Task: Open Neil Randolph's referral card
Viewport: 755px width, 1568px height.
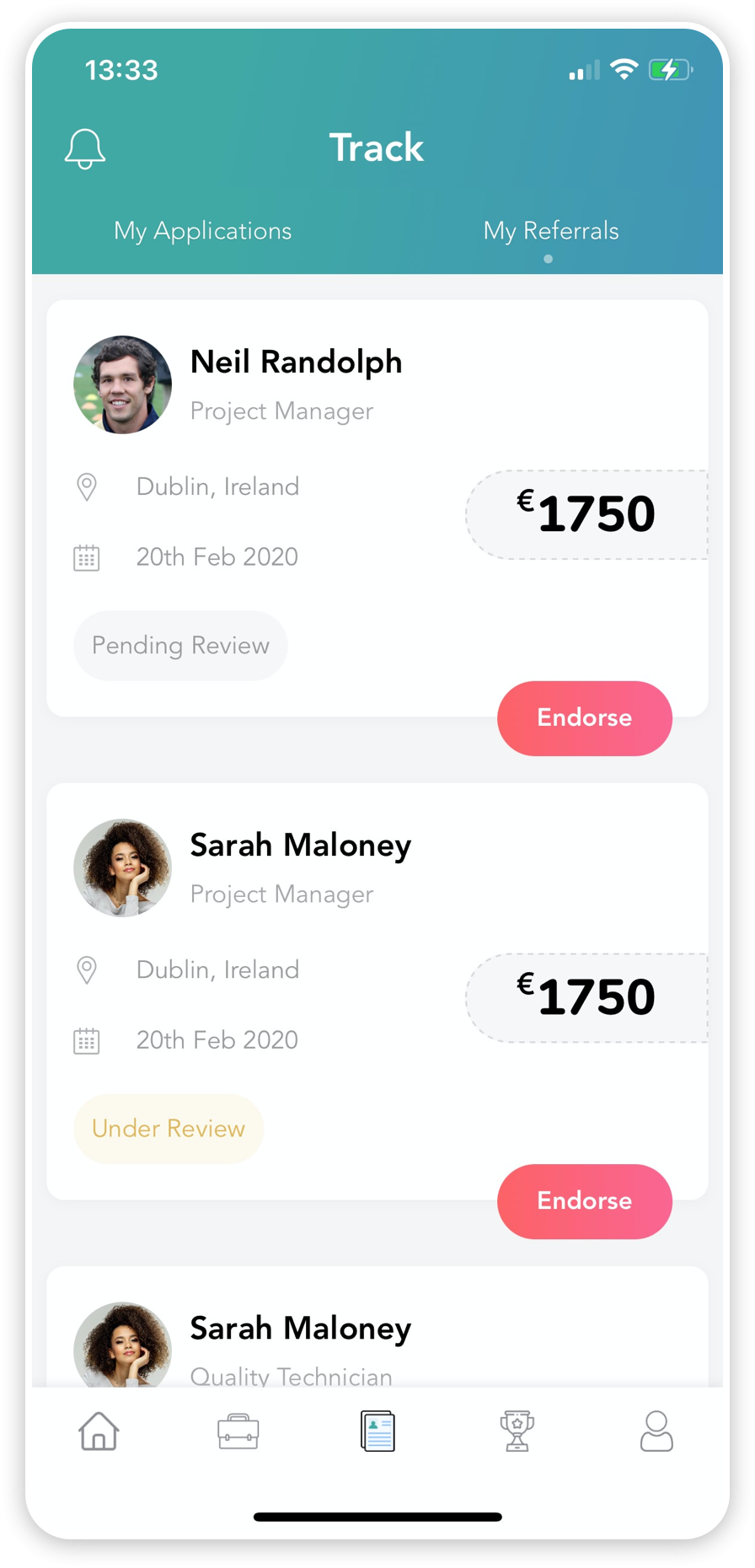Action: pos(377,508)
